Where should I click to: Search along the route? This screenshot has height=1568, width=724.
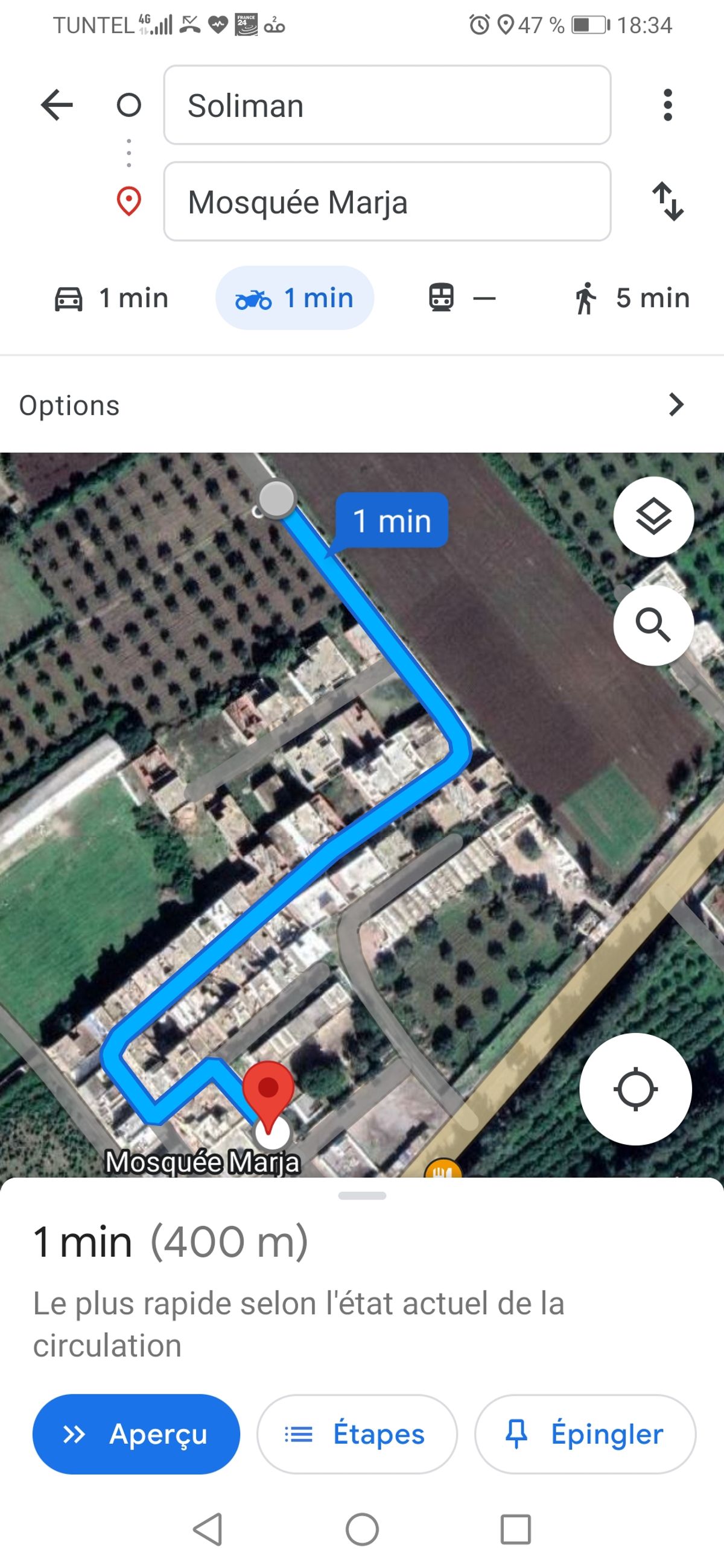coord(653,625)
